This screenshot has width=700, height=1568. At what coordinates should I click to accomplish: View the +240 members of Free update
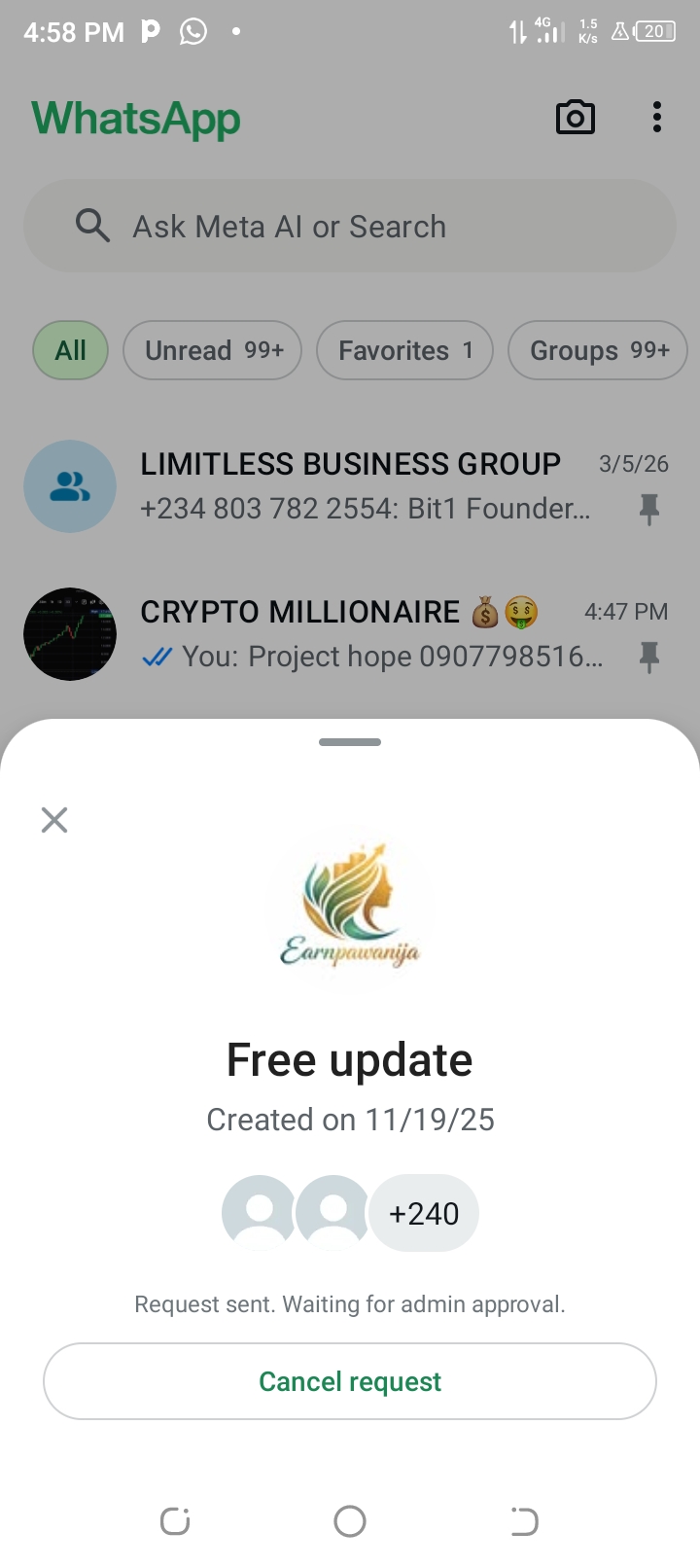tap(424, 1214)
